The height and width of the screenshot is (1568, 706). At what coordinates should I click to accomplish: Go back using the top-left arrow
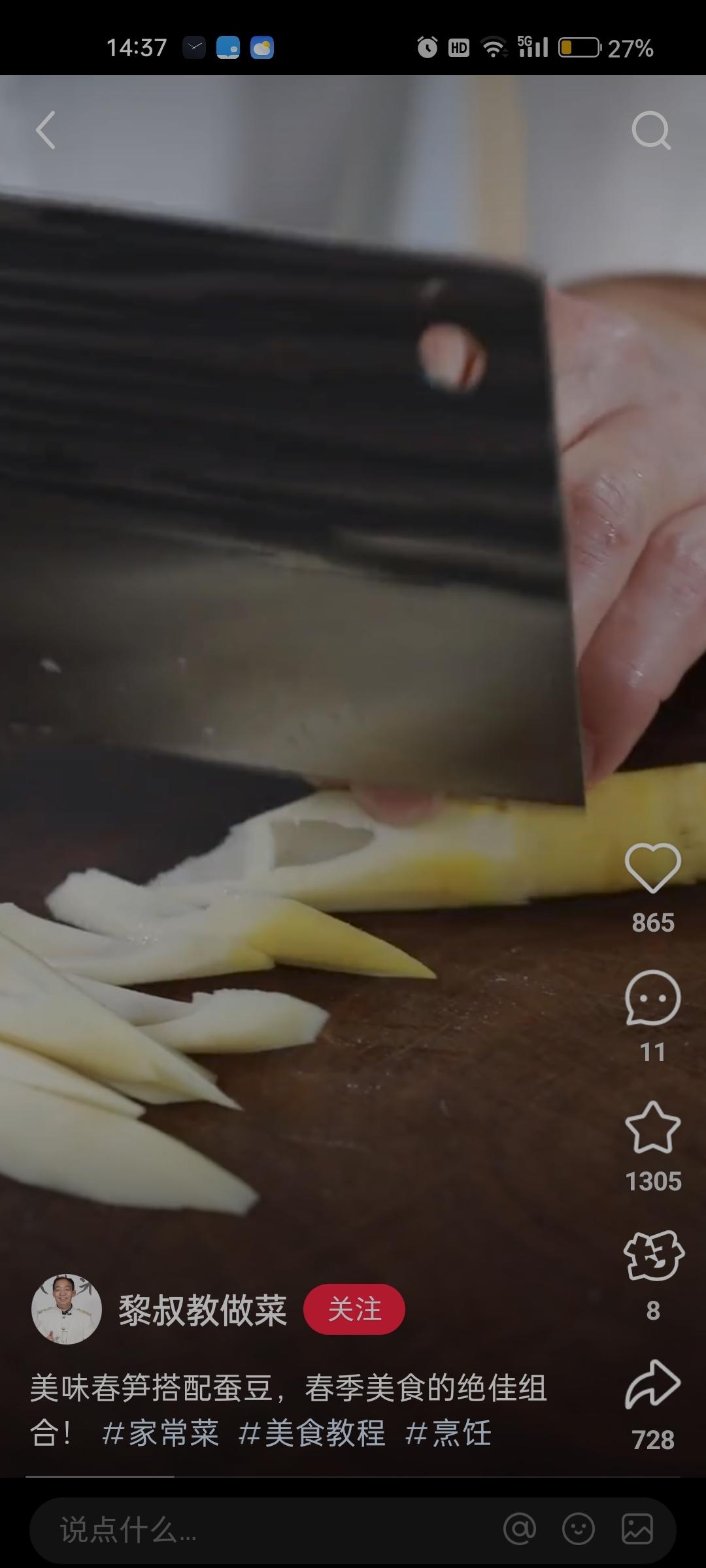tap(46, 130)
